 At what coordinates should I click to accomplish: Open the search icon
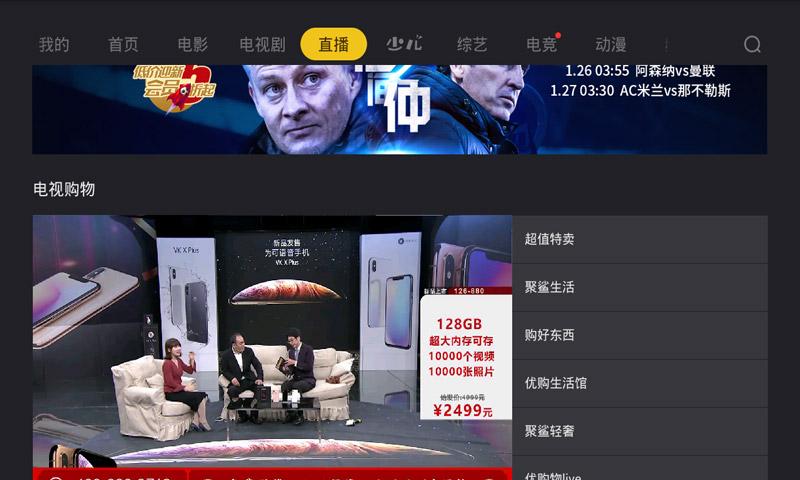[752, 44]
